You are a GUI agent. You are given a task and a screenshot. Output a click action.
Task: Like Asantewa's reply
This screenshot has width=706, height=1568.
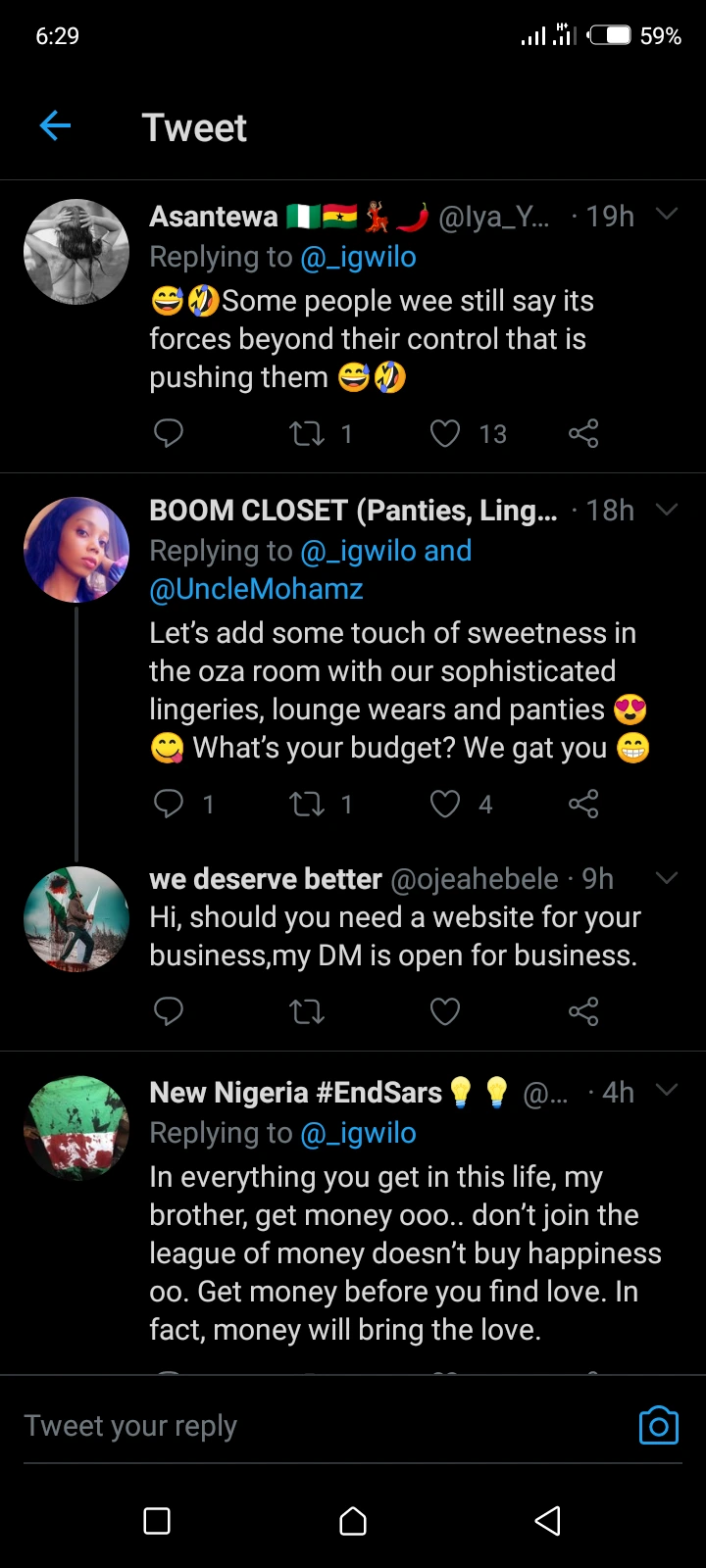coord(445,433)
